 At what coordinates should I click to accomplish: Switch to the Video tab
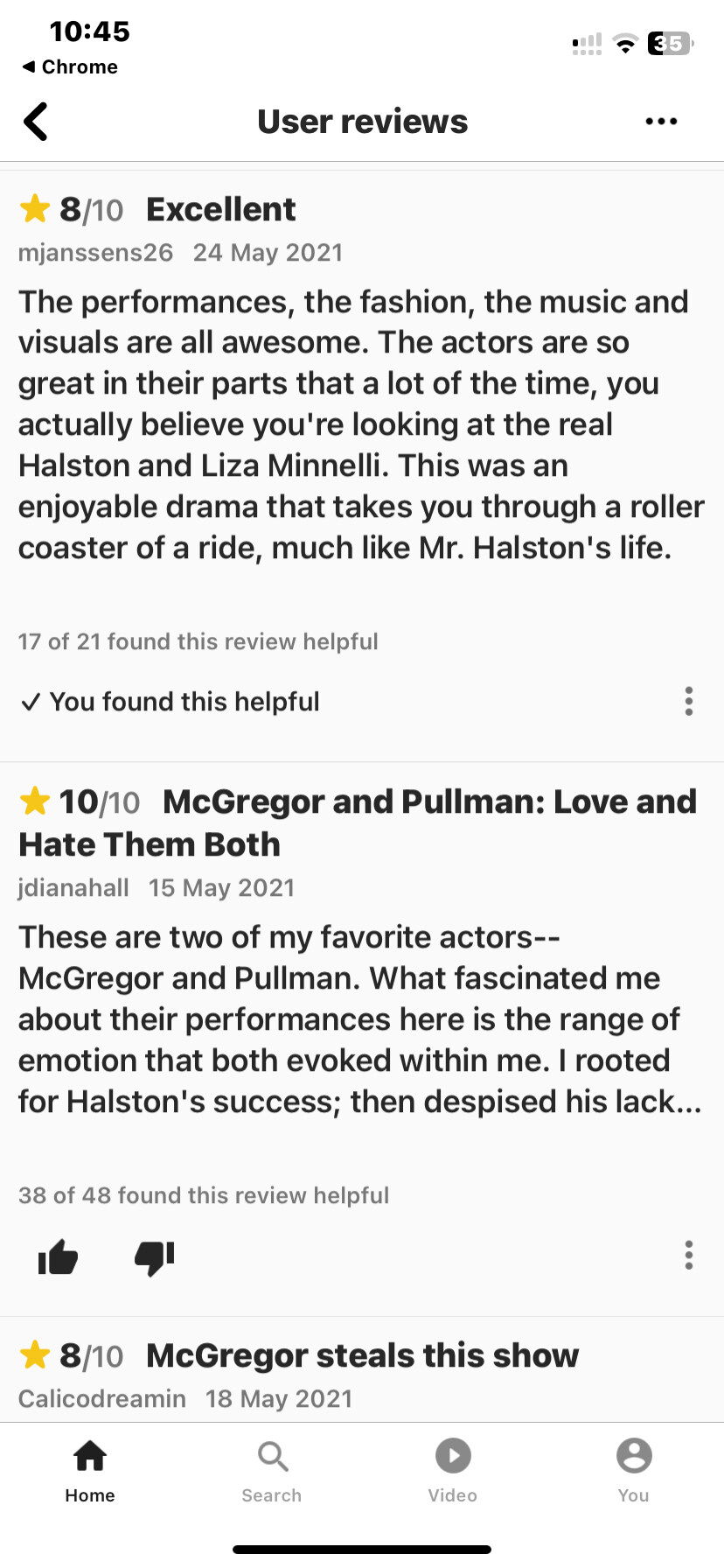[453, 1472]
